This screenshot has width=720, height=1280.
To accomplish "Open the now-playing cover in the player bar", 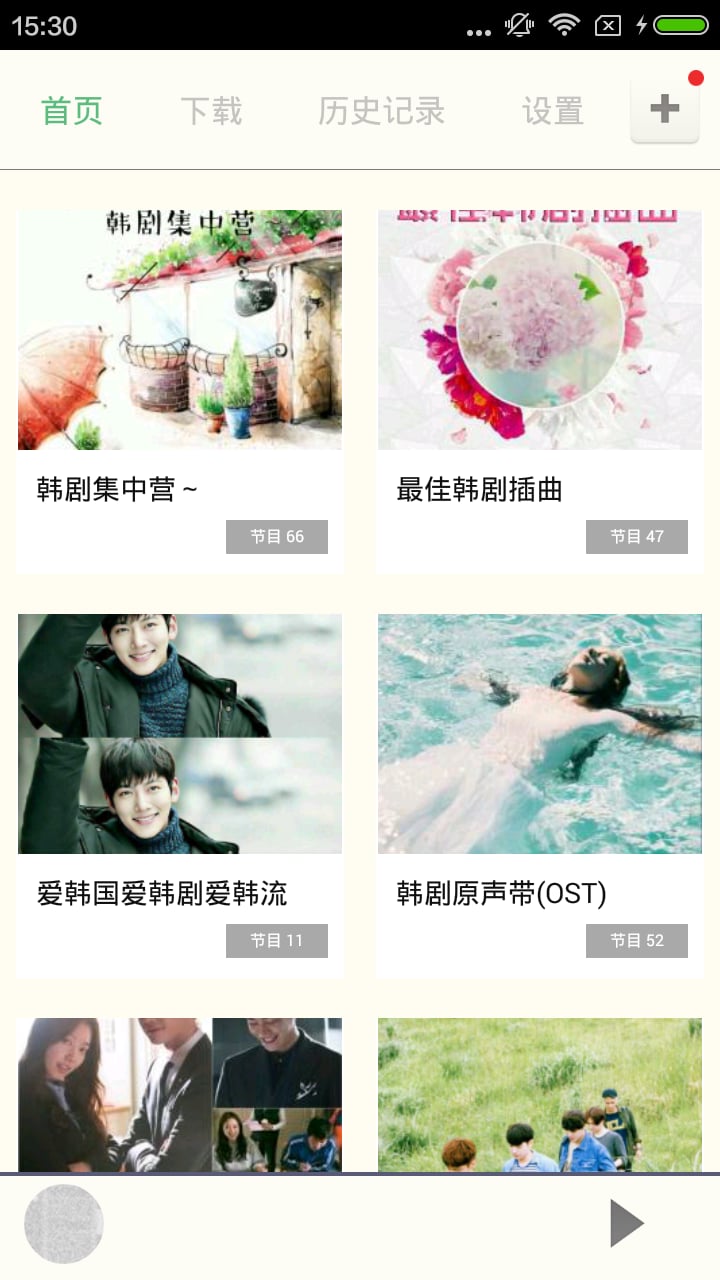I will [64, 1224].
